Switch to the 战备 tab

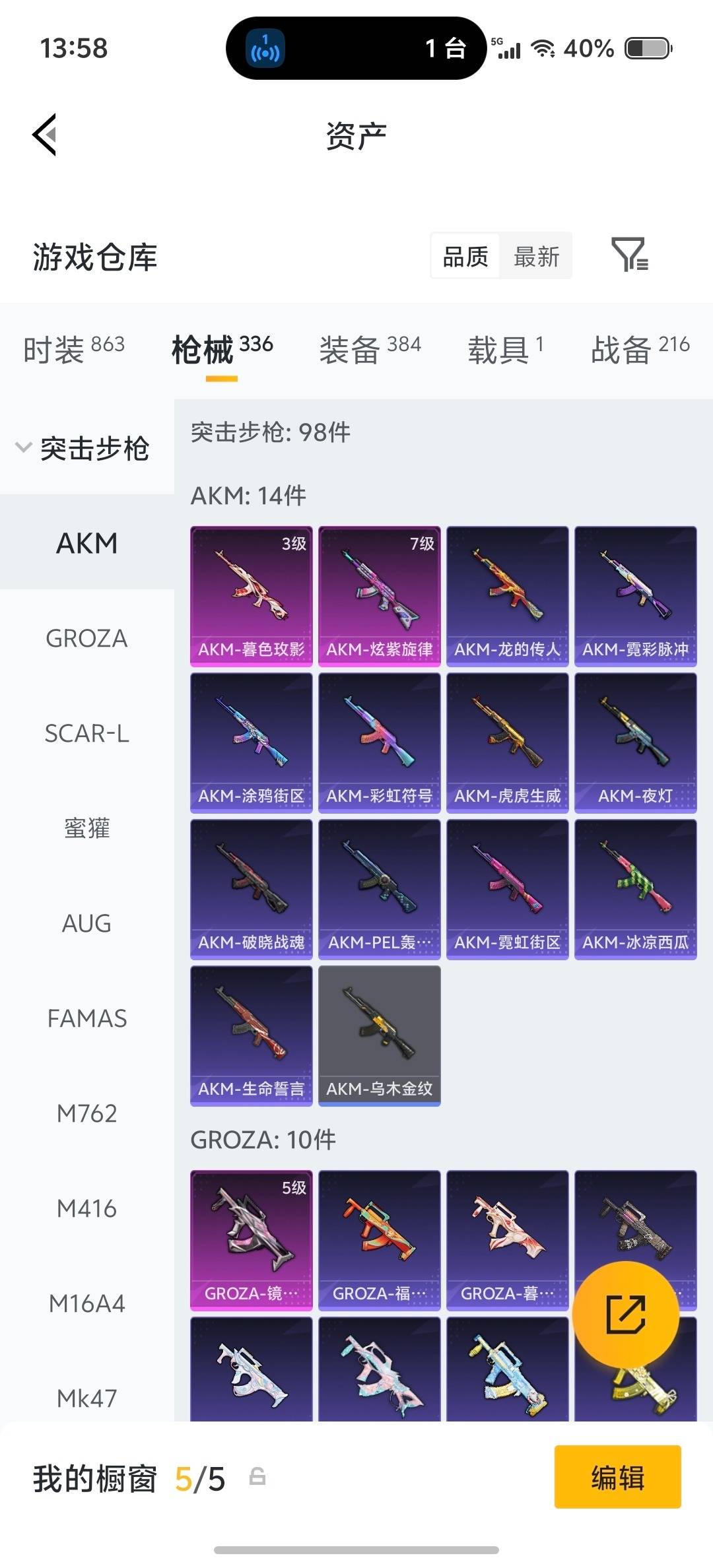coord(639,348)
